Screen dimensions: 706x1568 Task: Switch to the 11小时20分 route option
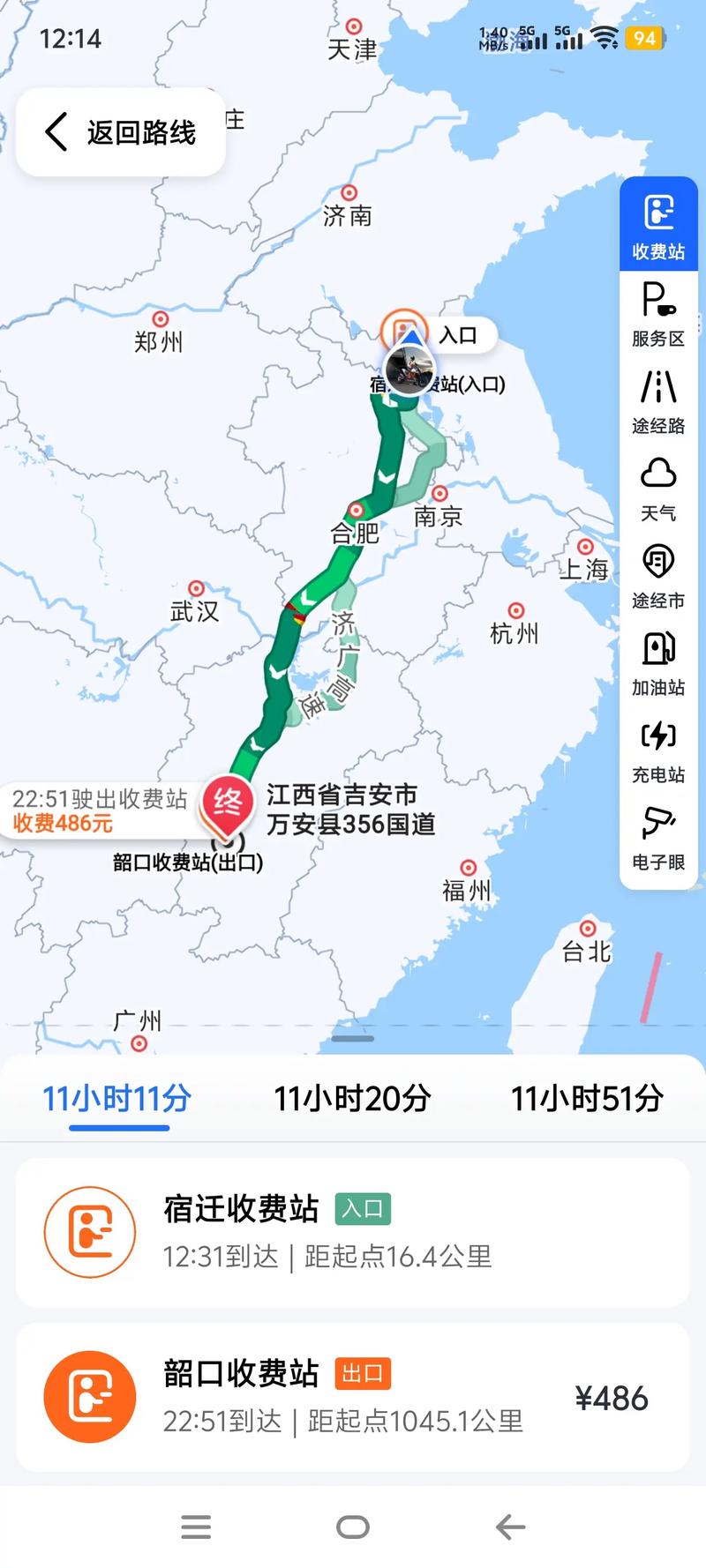[351, 1099]
